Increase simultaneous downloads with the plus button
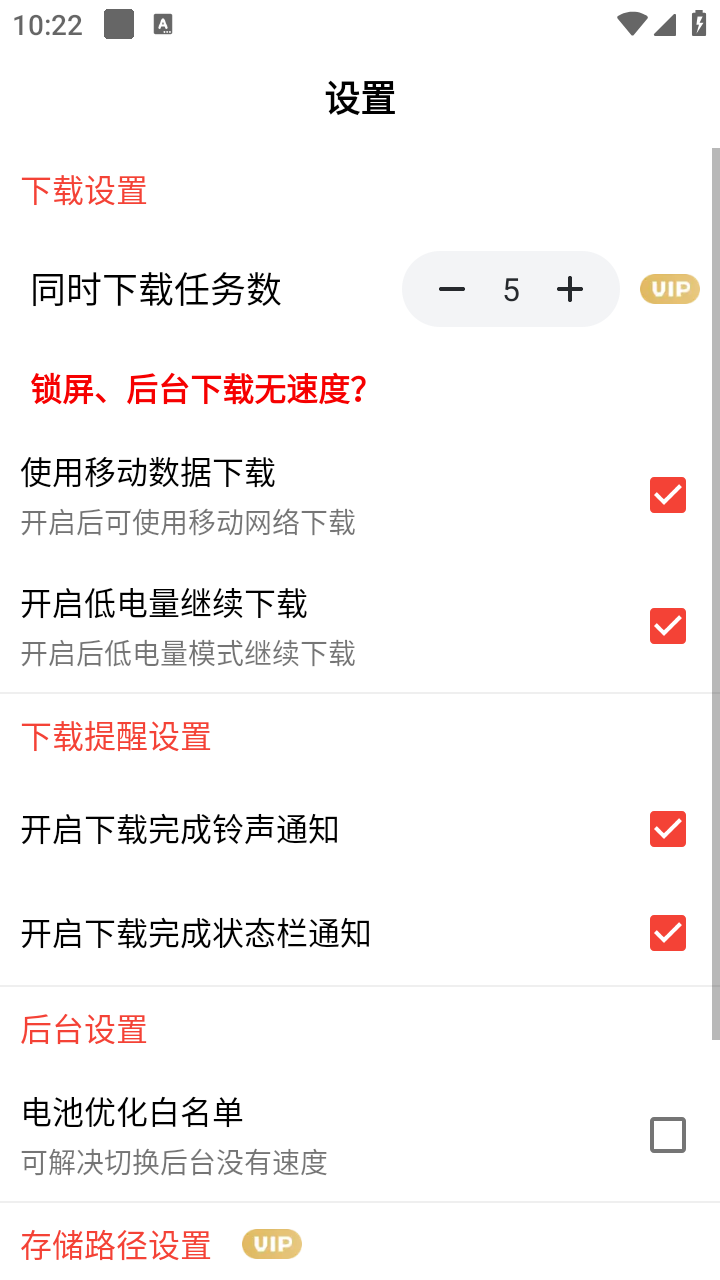This screenshot has width=720, height=1280. click(x=569, y=289)
